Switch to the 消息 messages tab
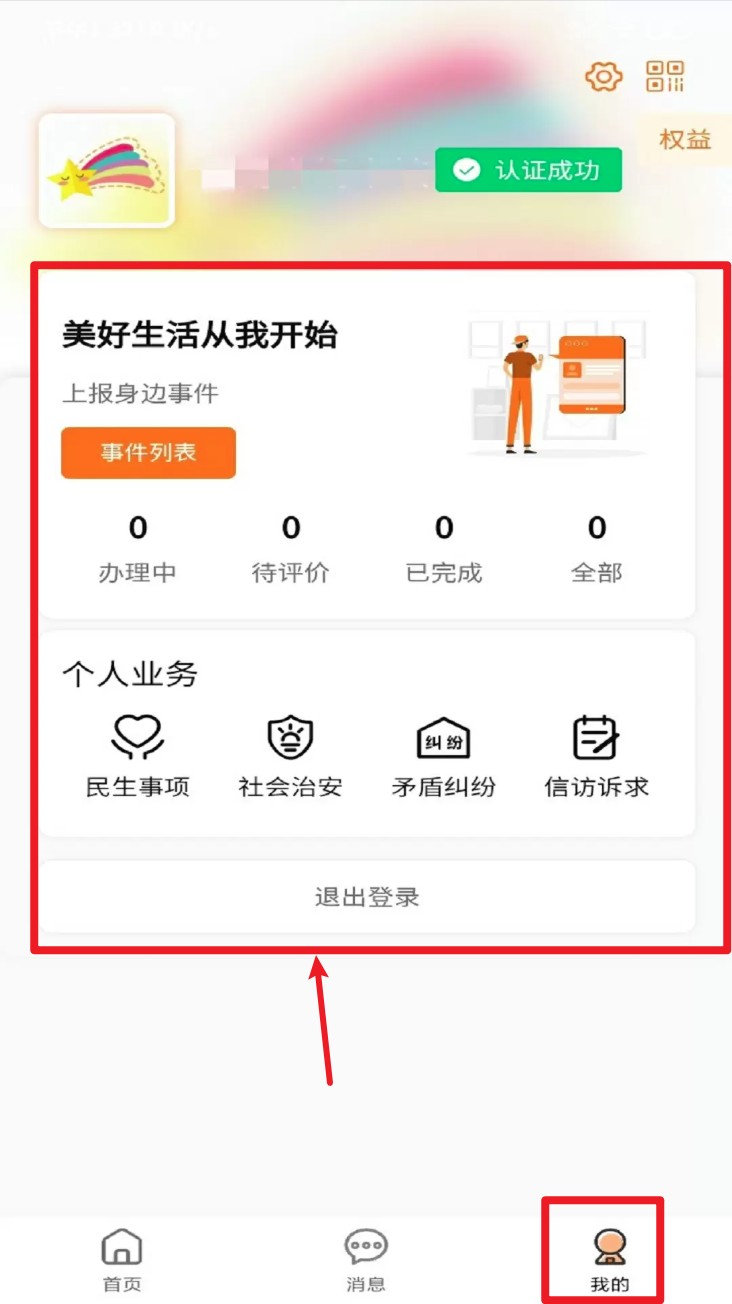 pyautogui.click(x=366, y=1260)
